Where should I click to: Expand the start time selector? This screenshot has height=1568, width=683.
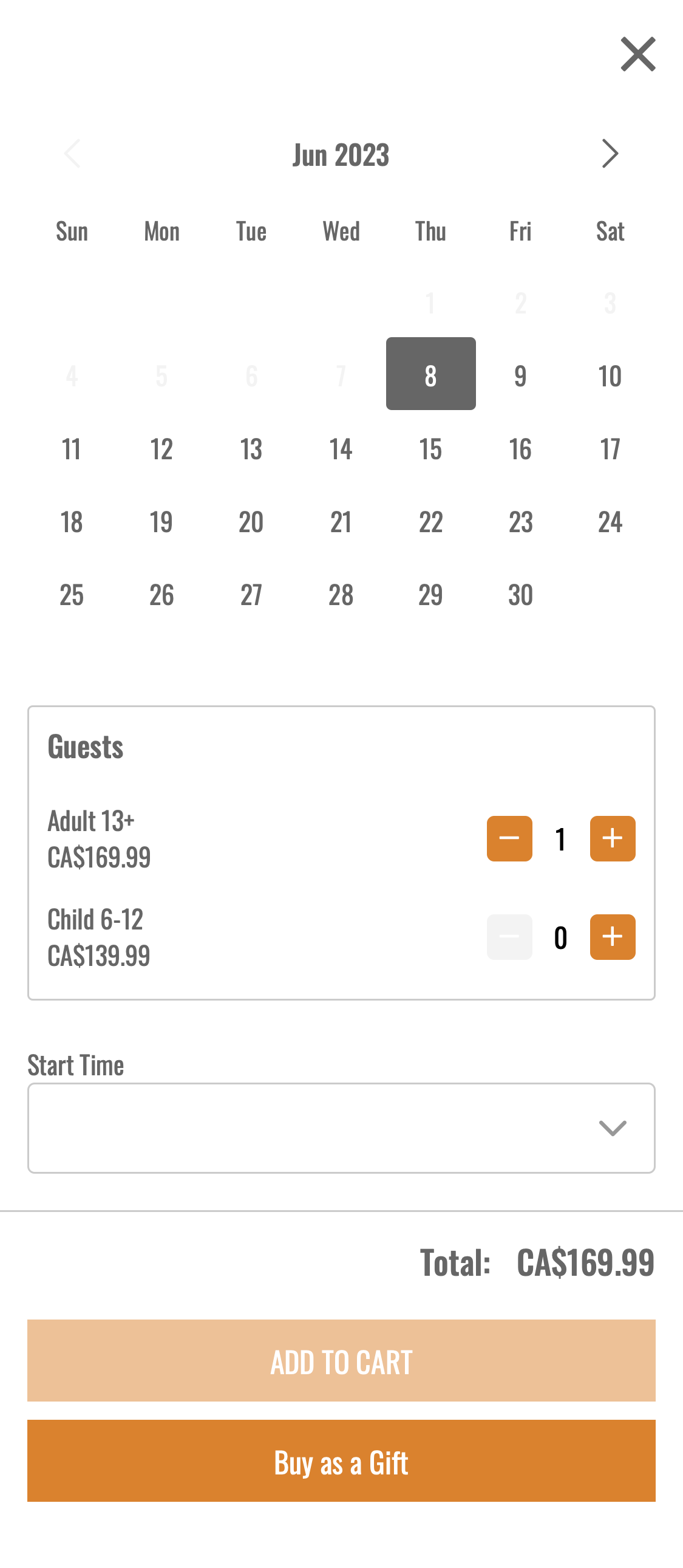click(x=341, y=1128)
